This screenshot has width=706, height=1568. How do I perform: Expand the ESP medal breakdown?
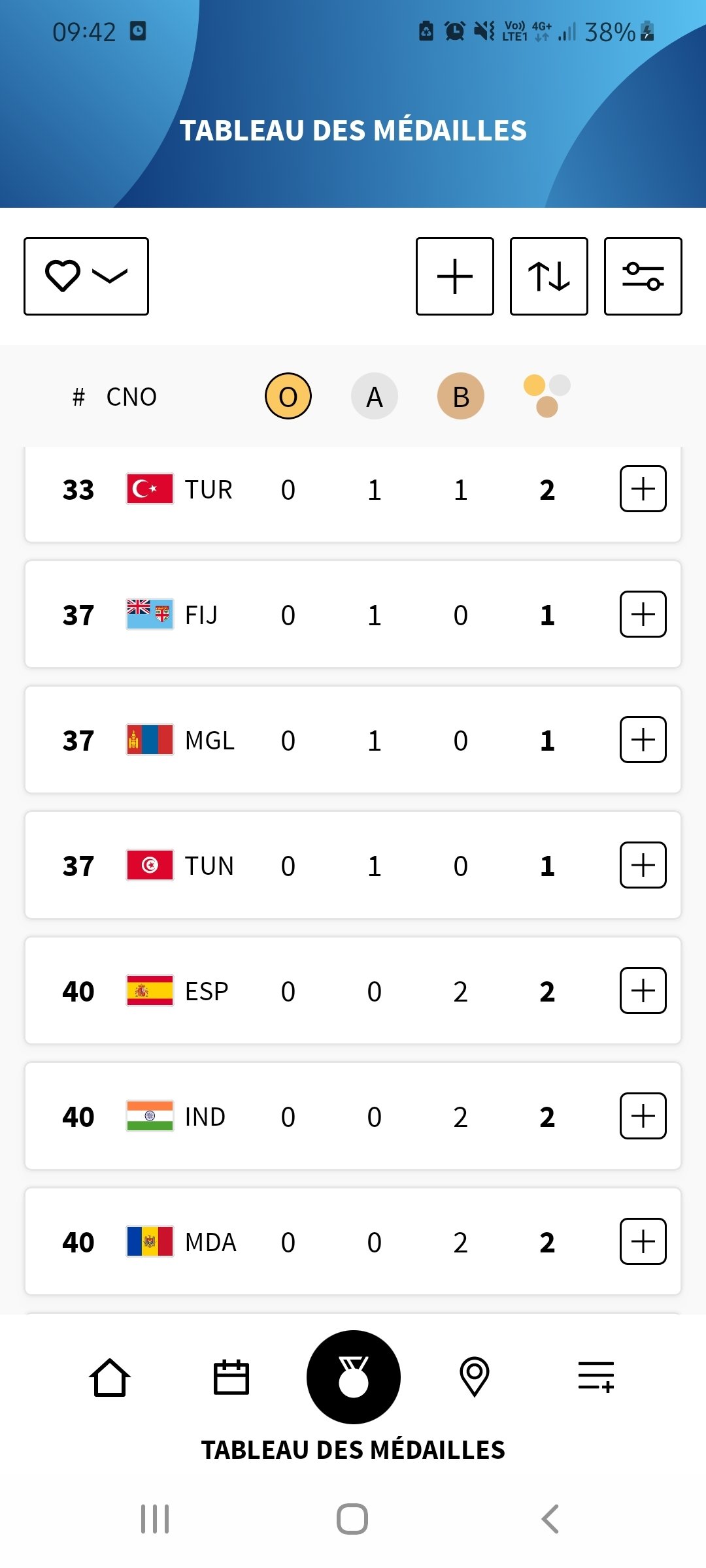click(643, 990)
